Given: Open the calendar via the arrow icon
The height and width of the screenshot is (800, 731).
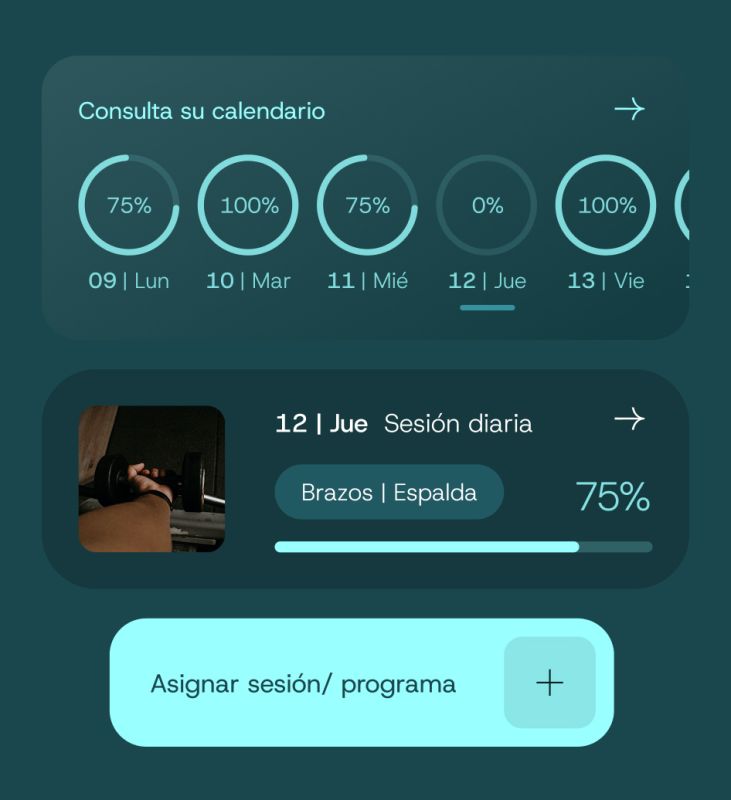Looking at the screenshot, I should tap(629, 110).
